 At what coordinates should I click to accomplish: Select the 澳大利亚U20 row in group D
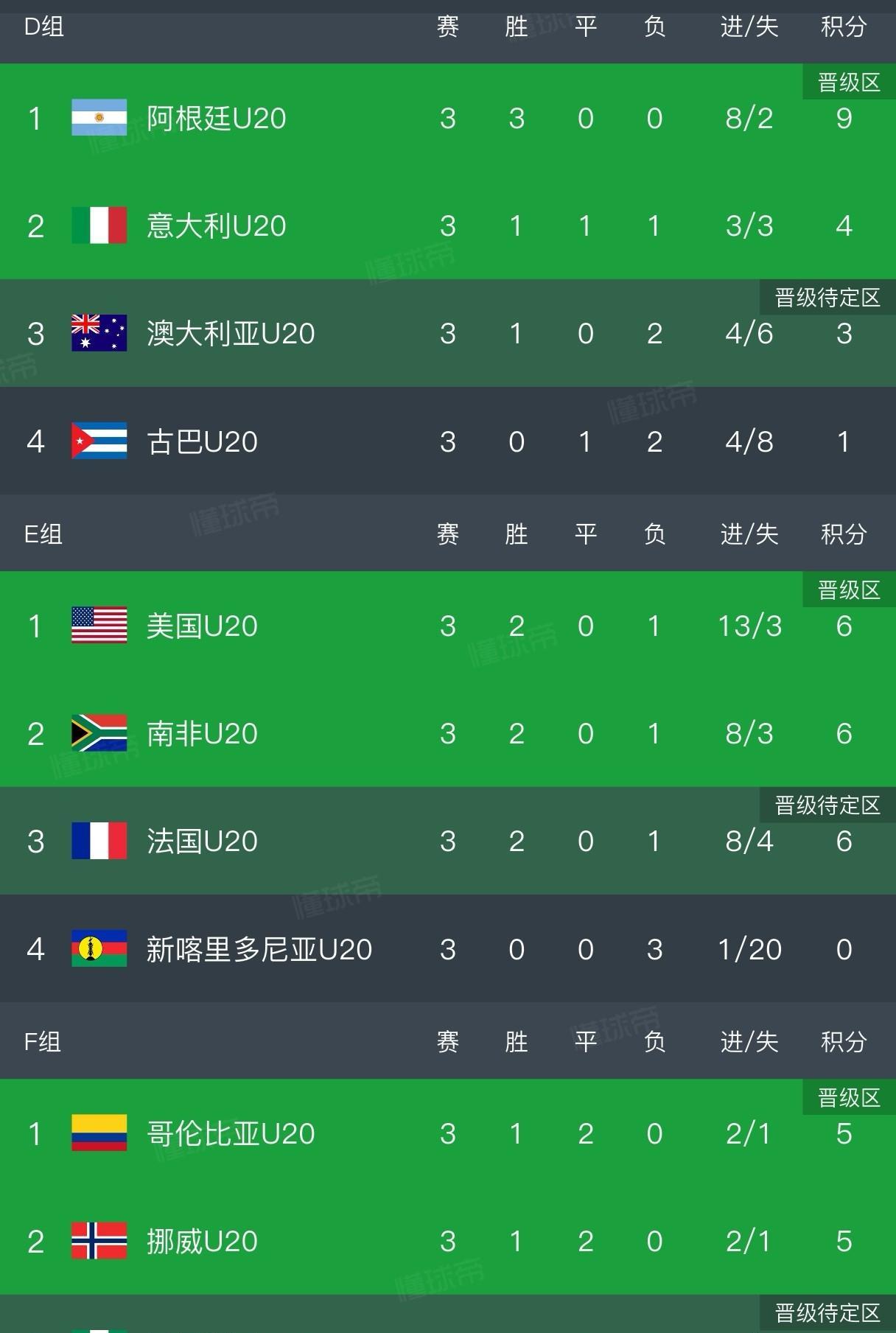point(448,333)
